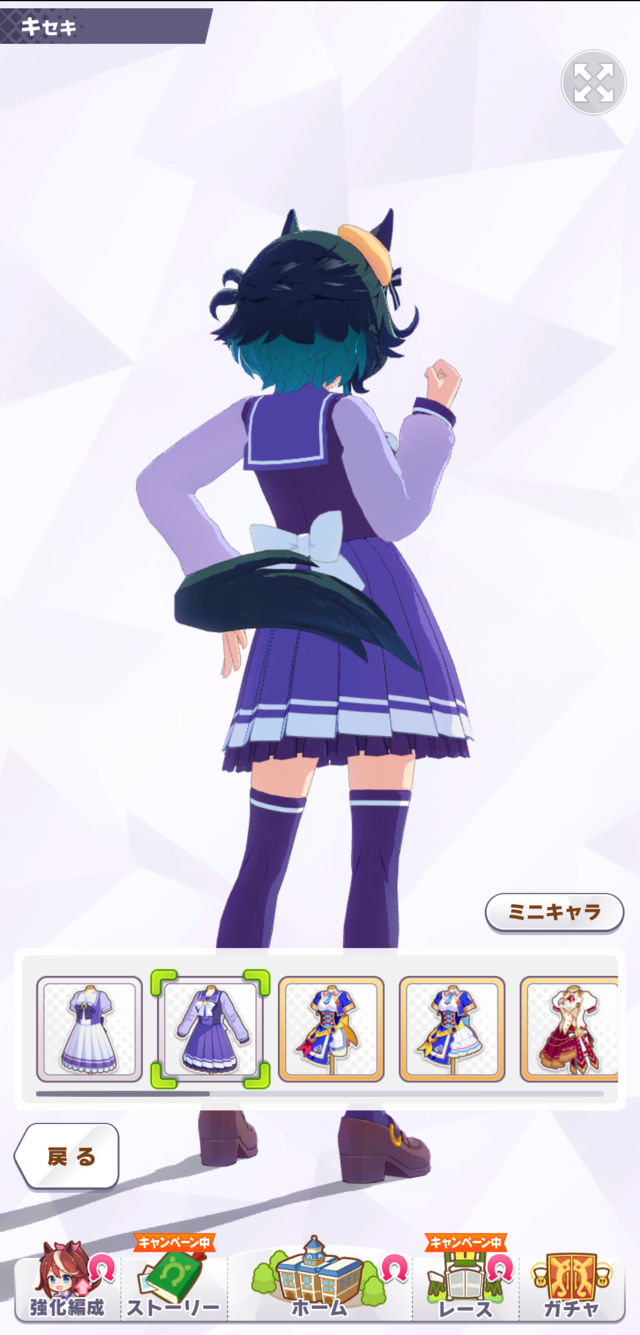Return to the ホーム tab
Viewport: 640px width, 1335px height.
tap(319, 1285)
